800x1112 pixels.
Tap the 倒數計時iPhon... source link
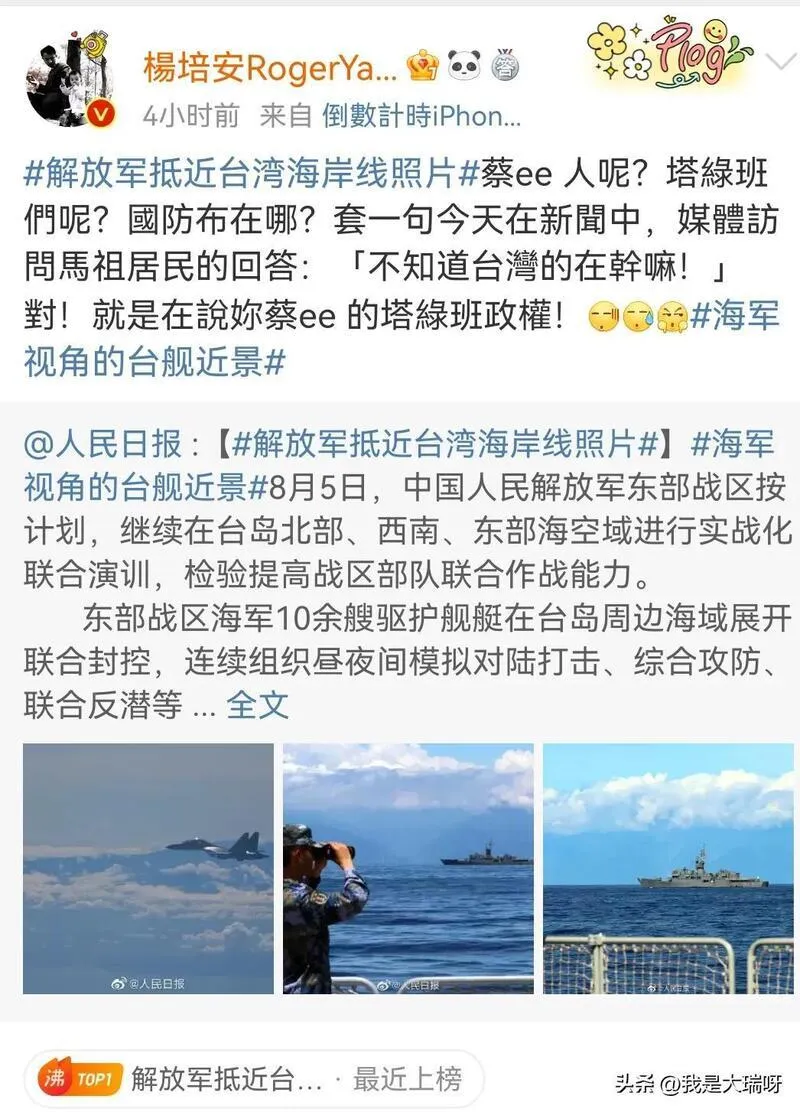coord(421,116)
